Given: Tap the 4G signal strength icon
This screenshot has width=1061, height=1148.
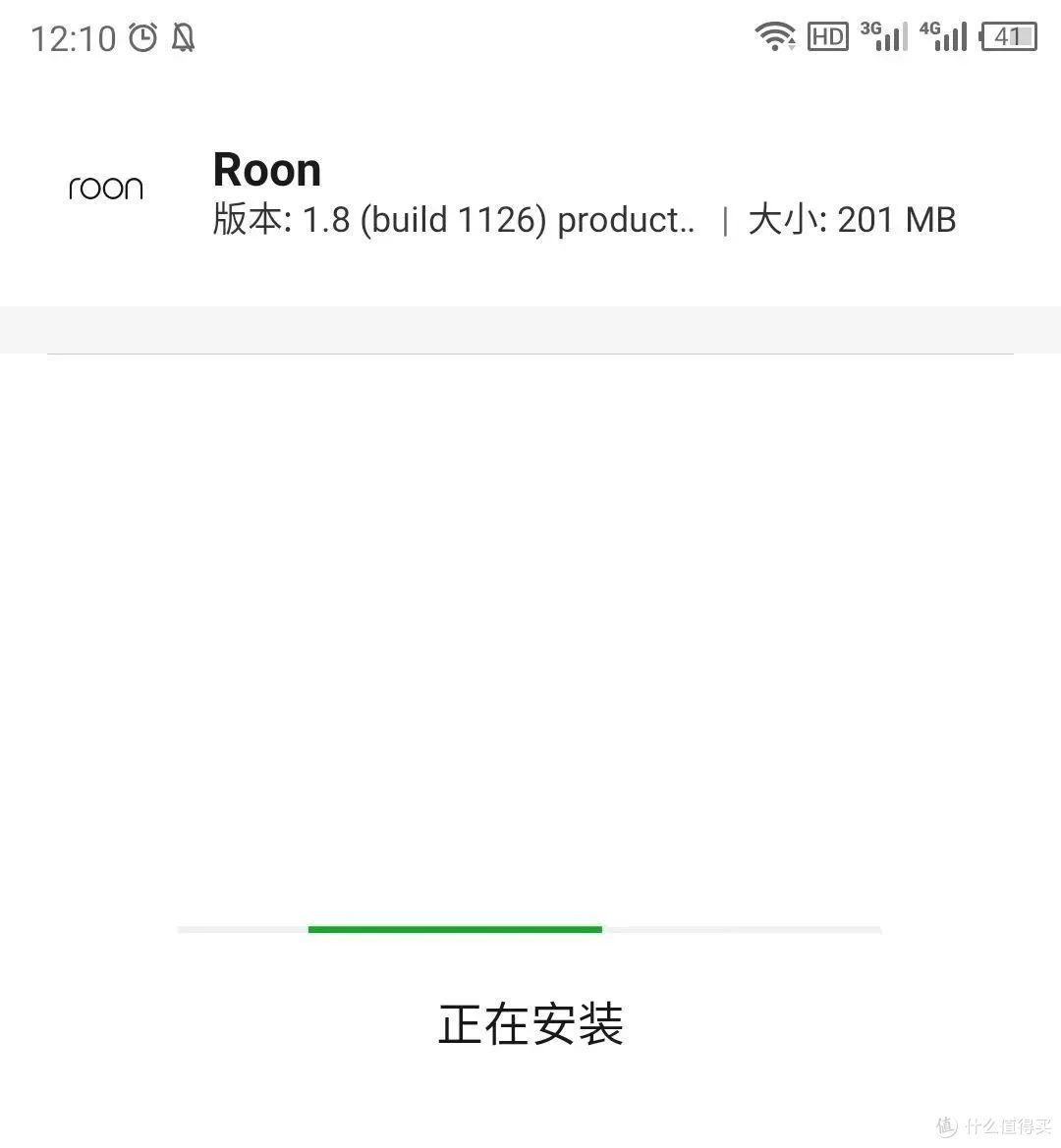Looking at the screenshot, I should point(945,36).
